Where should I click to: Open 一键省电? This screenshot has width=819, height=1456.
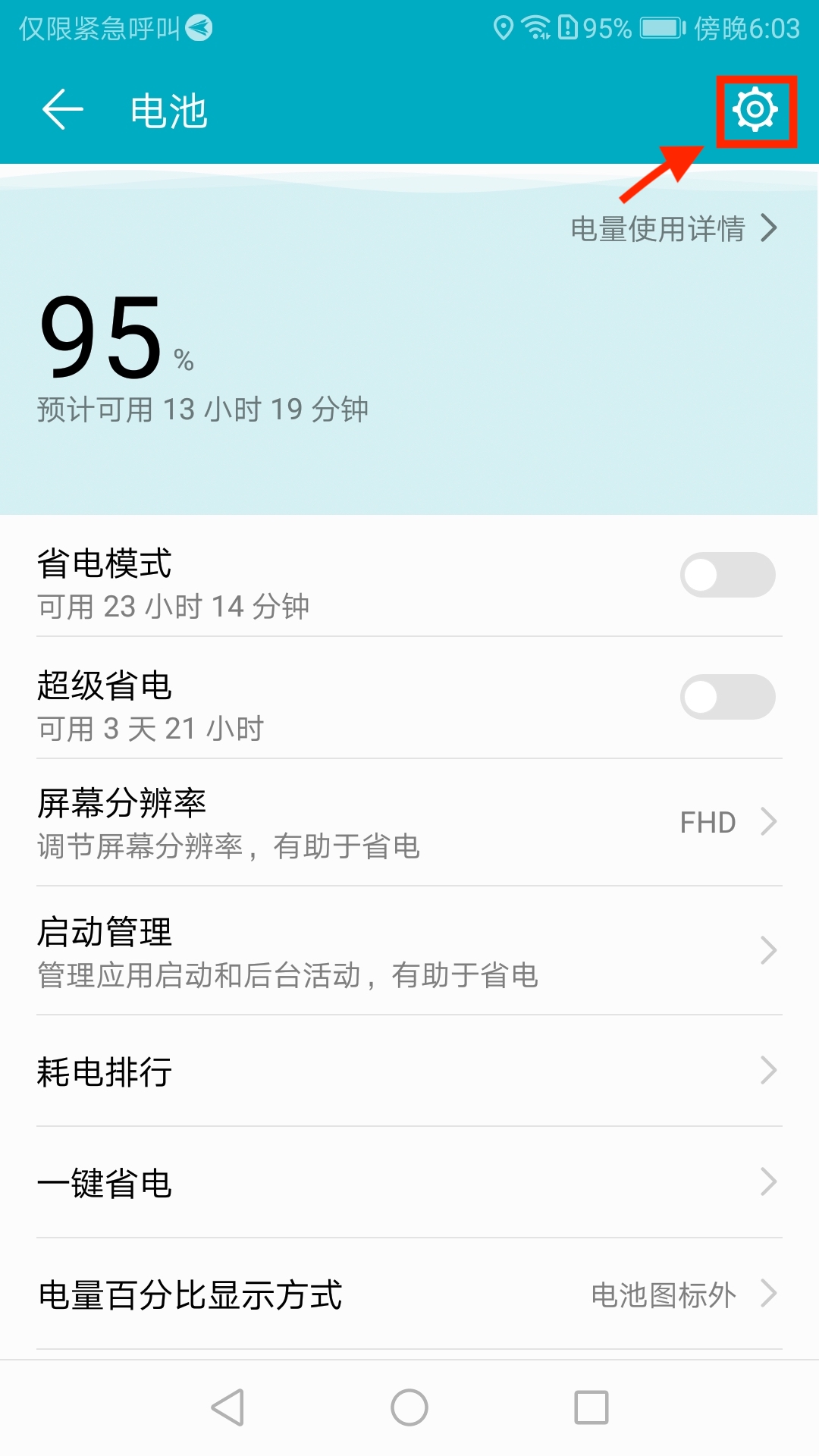coord(409,1182)
